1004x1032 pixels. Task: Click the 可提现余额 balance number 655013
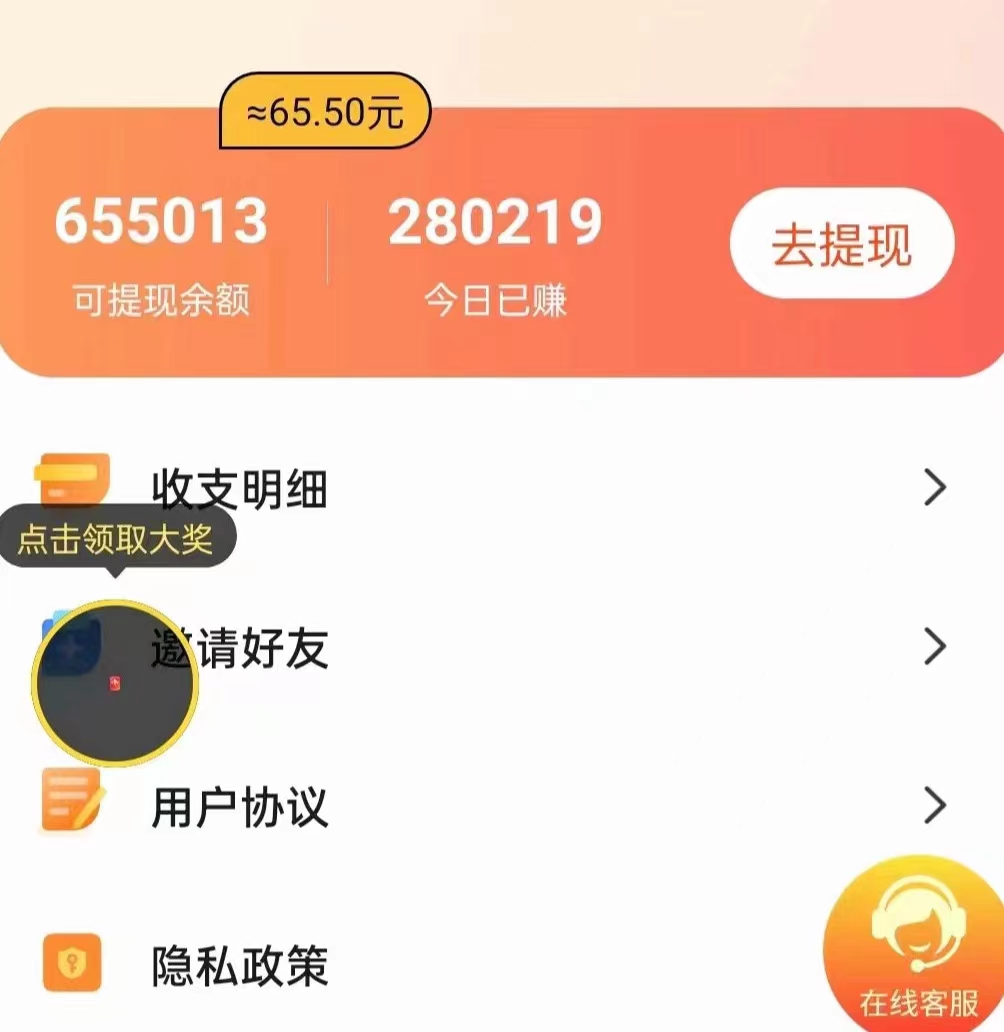coord(161,221)
